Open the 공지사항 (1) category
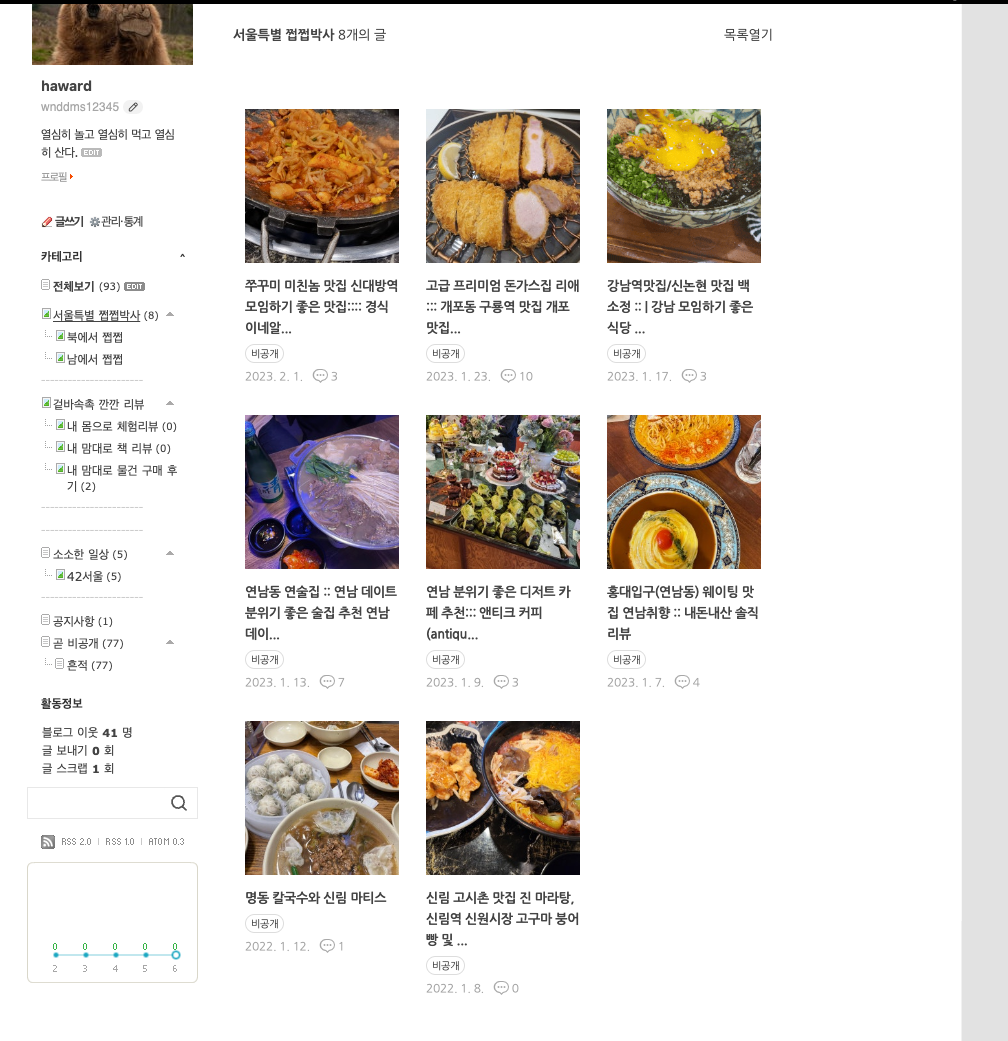Screen dimensions: 1008x1041 point(82,621)
